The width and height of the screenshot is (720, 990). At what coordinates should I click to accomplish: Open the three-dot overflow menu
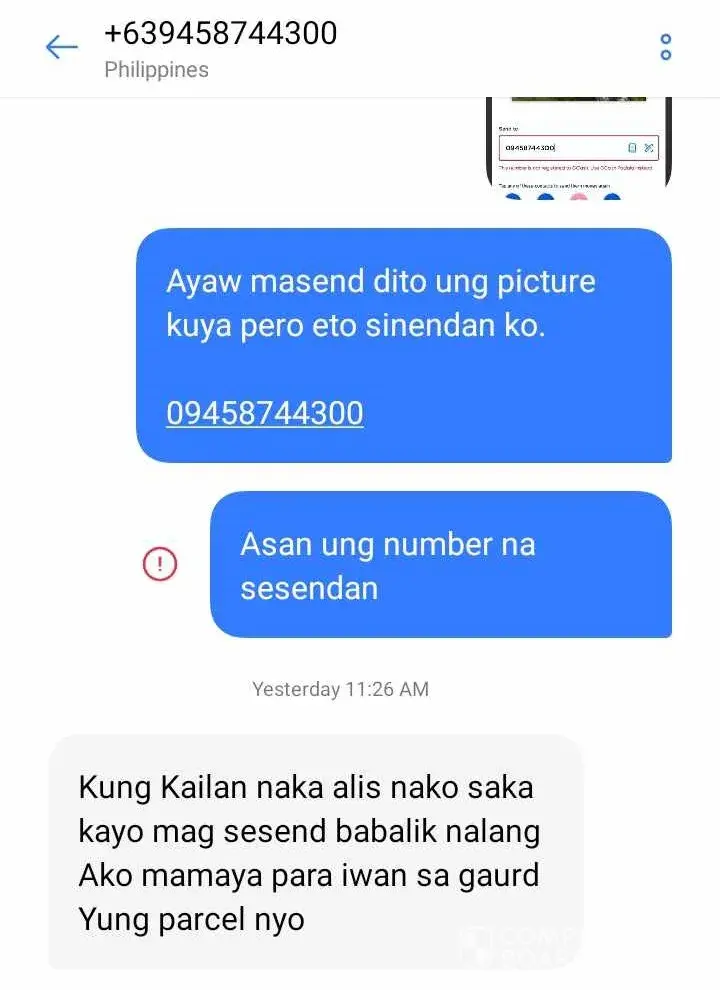pyautogui.click(x=666, y=47)
